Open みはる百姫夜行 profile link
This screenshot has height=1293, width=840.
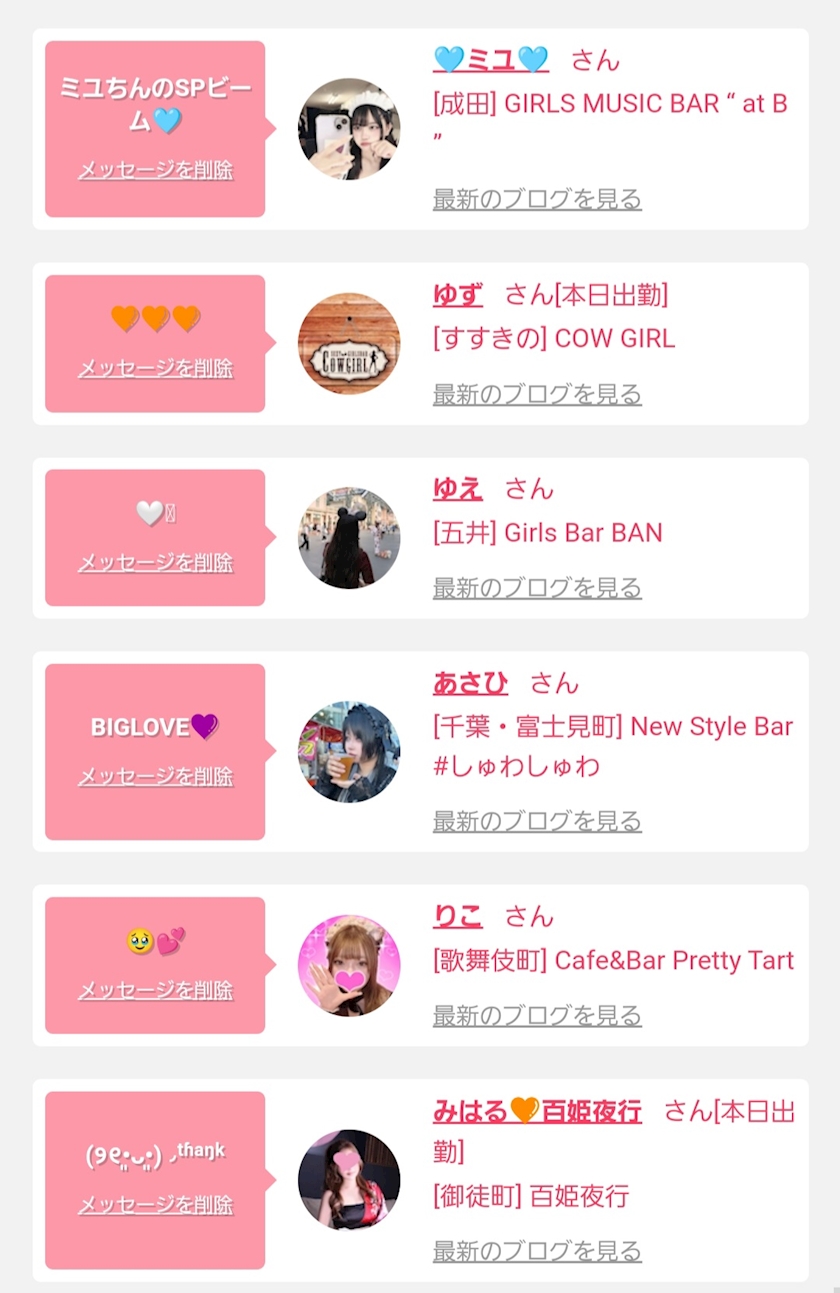point(537,1111)
